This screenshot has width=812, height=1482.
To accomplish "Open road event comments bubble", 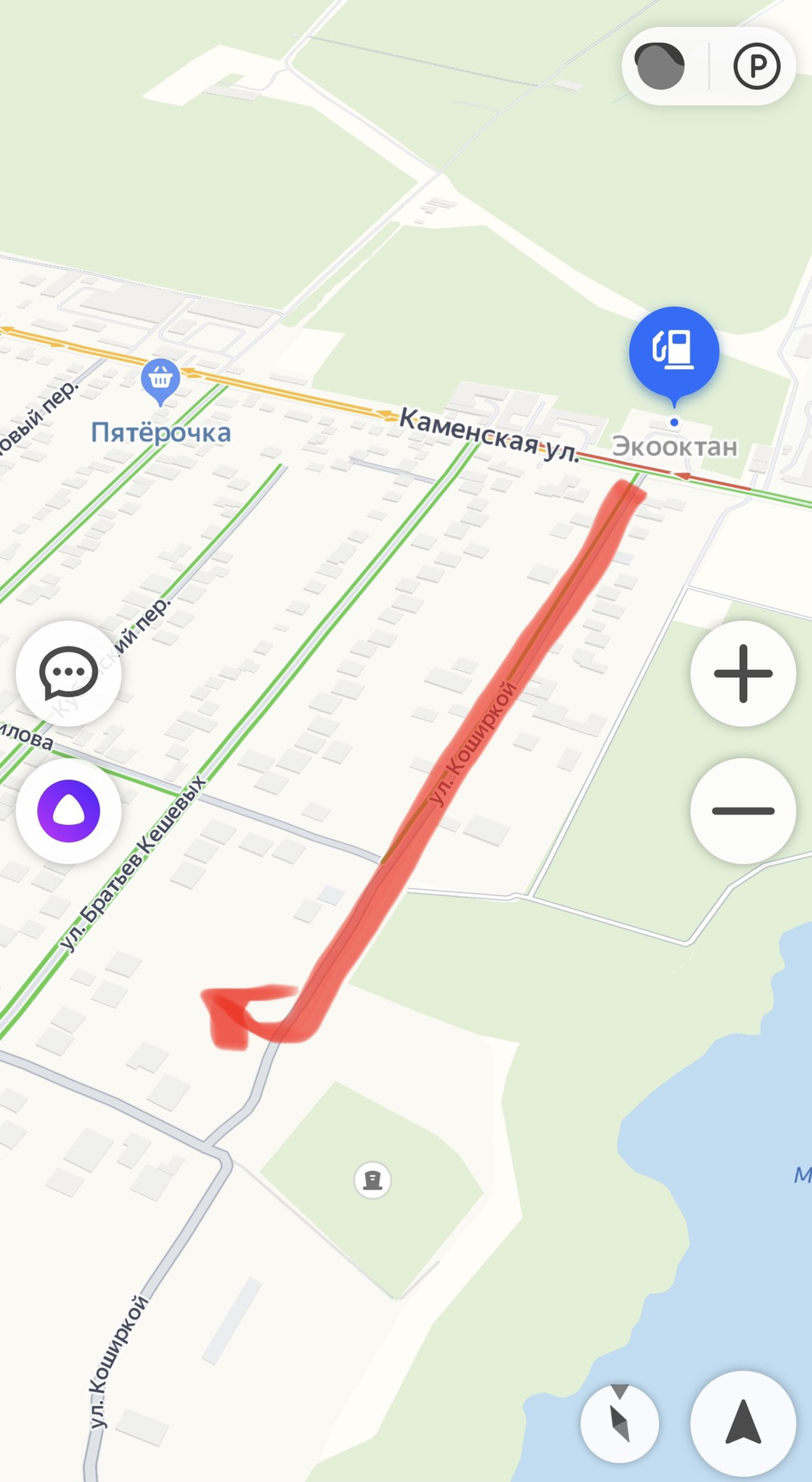I will coord(69,674).
